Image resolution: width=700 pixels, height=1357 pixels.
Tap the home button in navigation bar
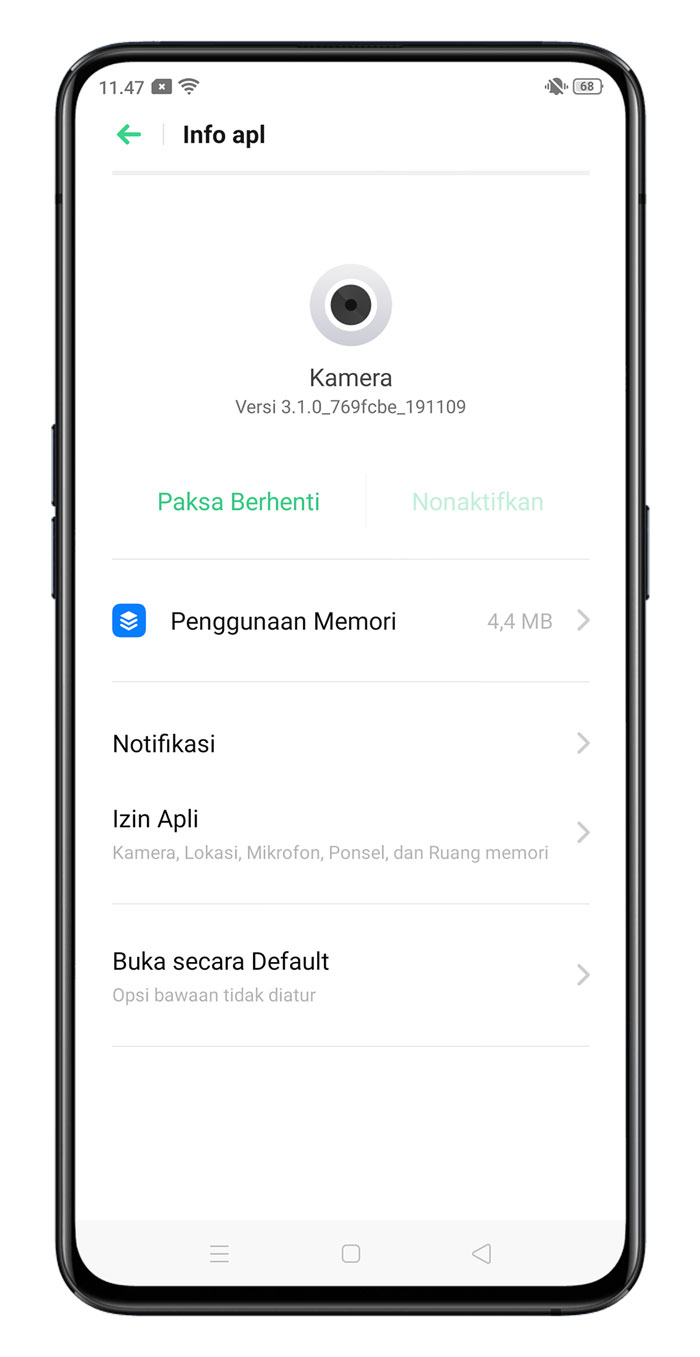coord(351,1253)
